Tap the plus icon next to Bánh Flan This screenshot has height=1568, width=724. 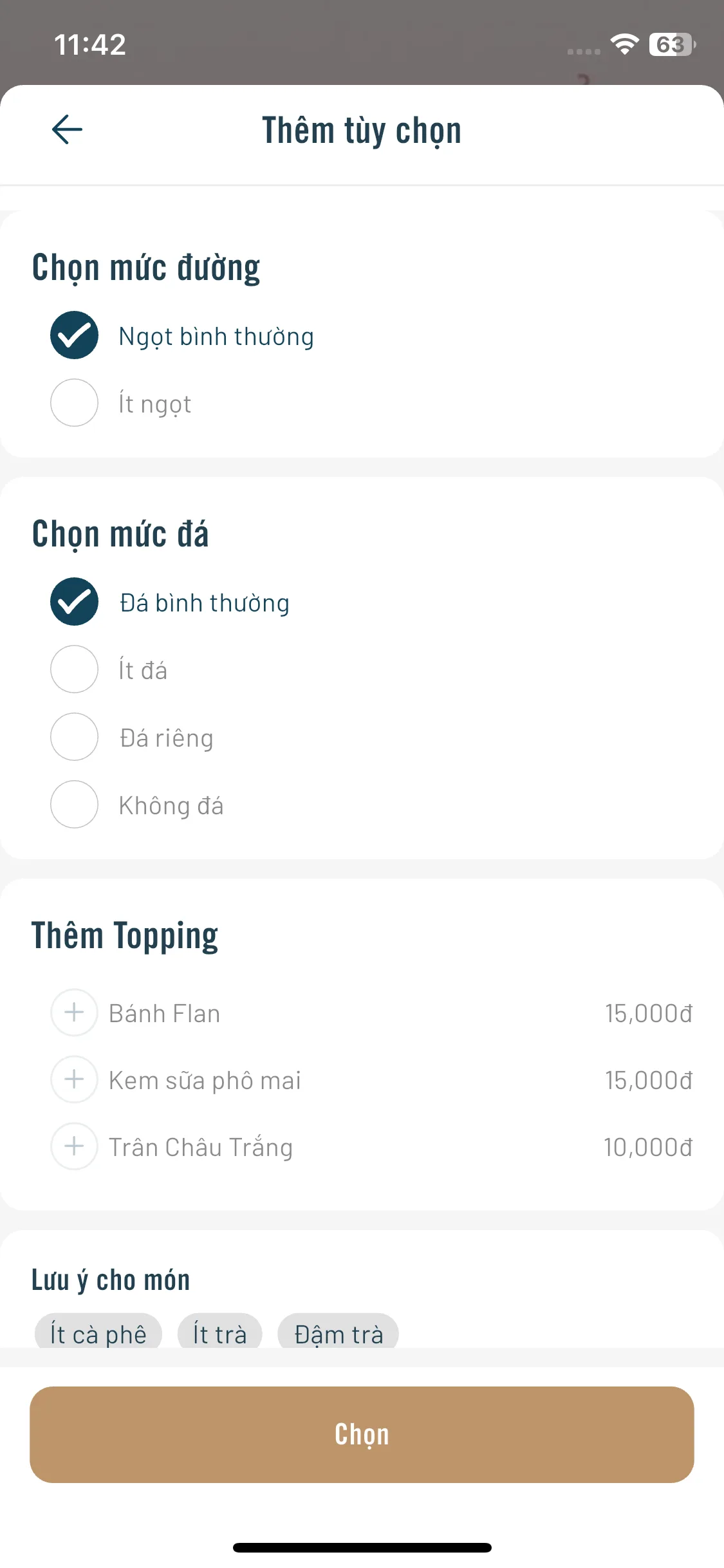(74, 1013)
